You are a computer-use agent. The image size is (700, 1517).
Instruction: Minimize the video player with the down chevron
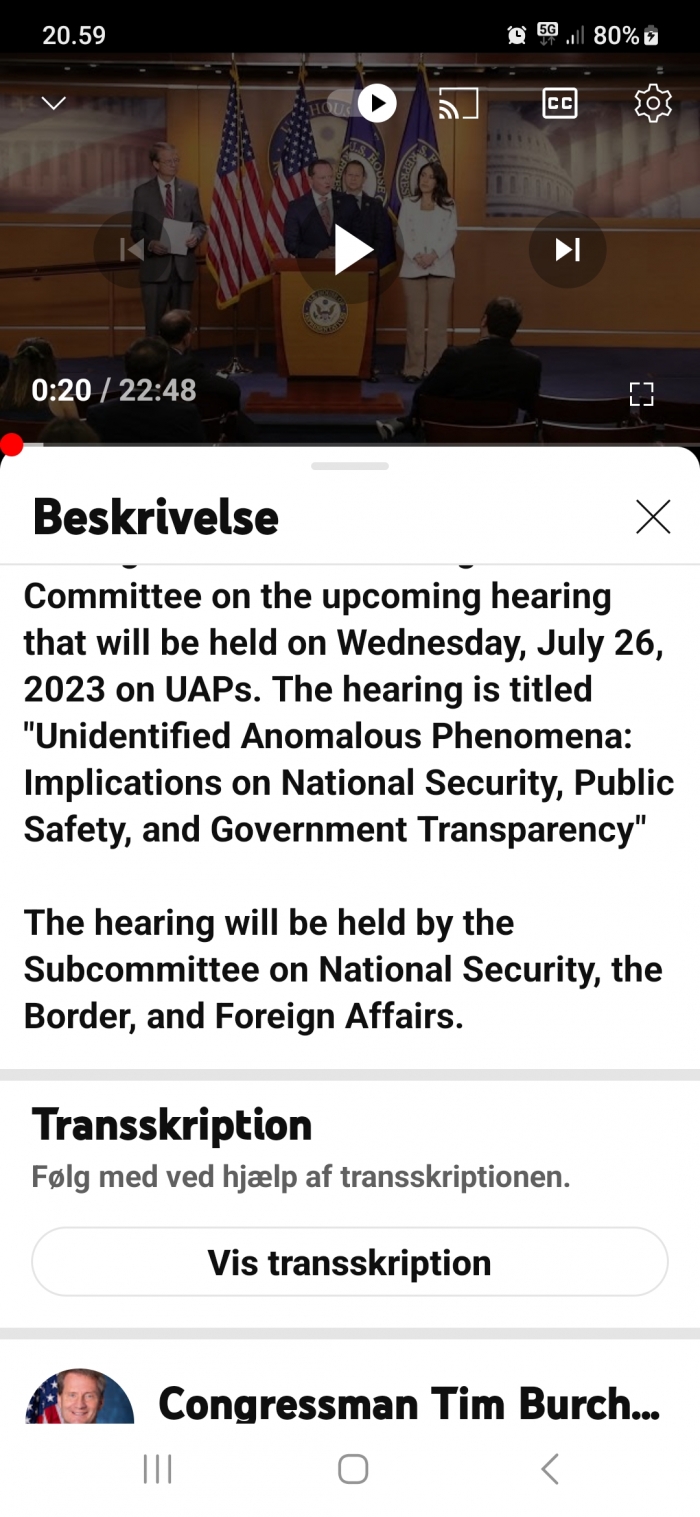coord(53,103)
